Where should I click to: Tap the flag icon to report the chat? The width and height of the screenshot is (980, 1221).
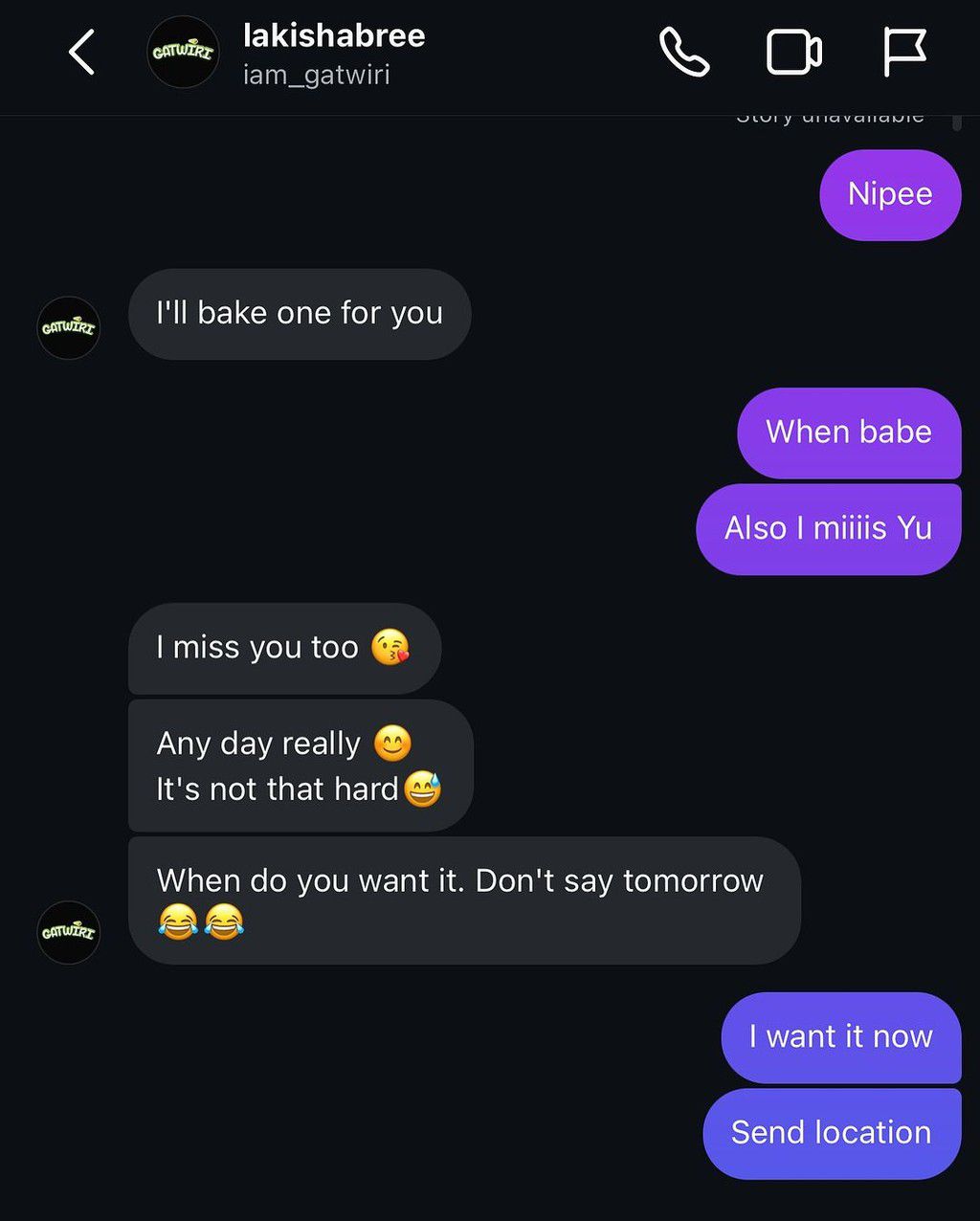[903, 52]
